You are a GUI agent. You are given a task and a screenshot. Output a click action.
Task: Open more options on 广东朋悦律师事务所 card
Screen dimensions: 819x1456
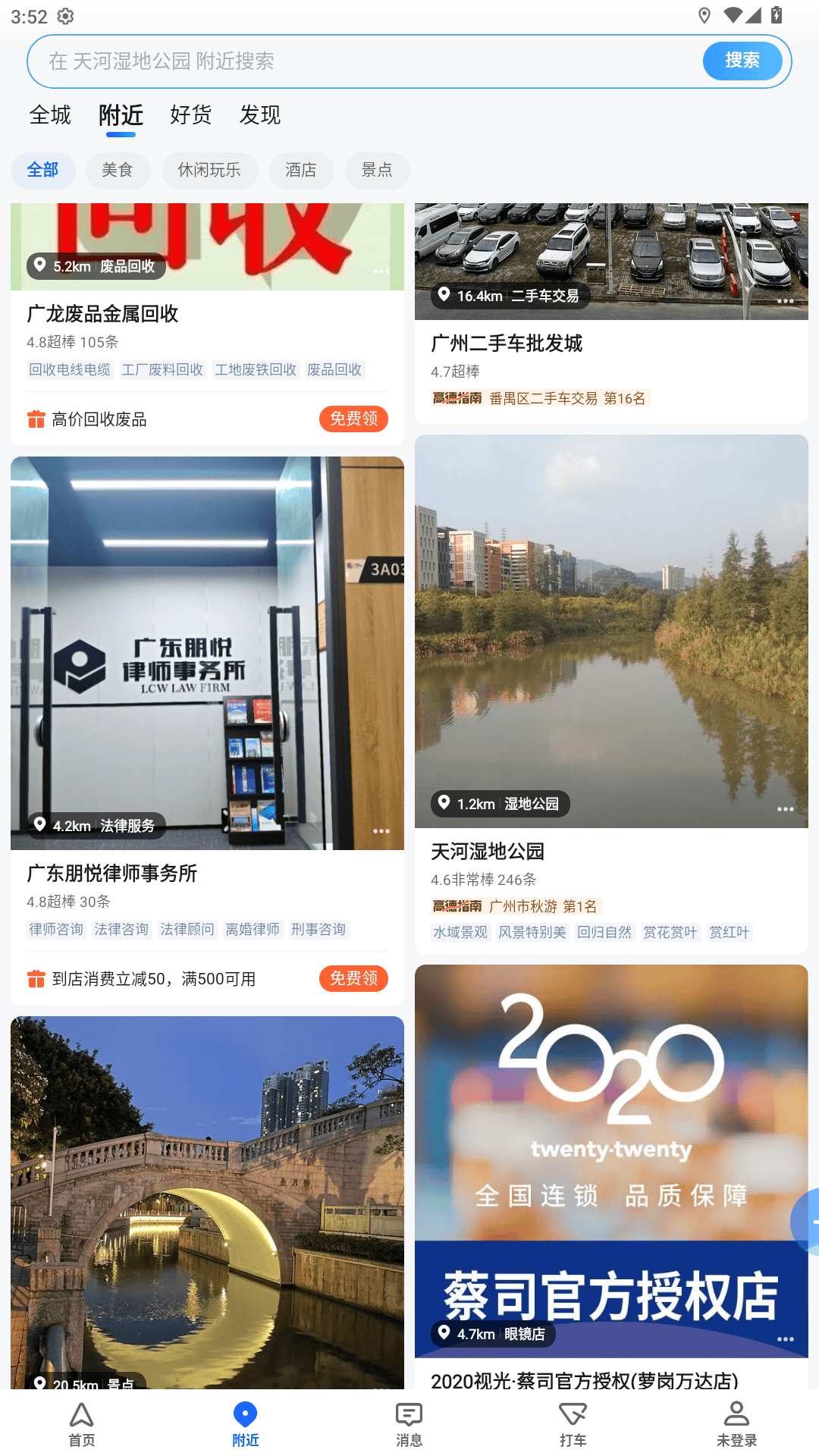tap(381, 832)
